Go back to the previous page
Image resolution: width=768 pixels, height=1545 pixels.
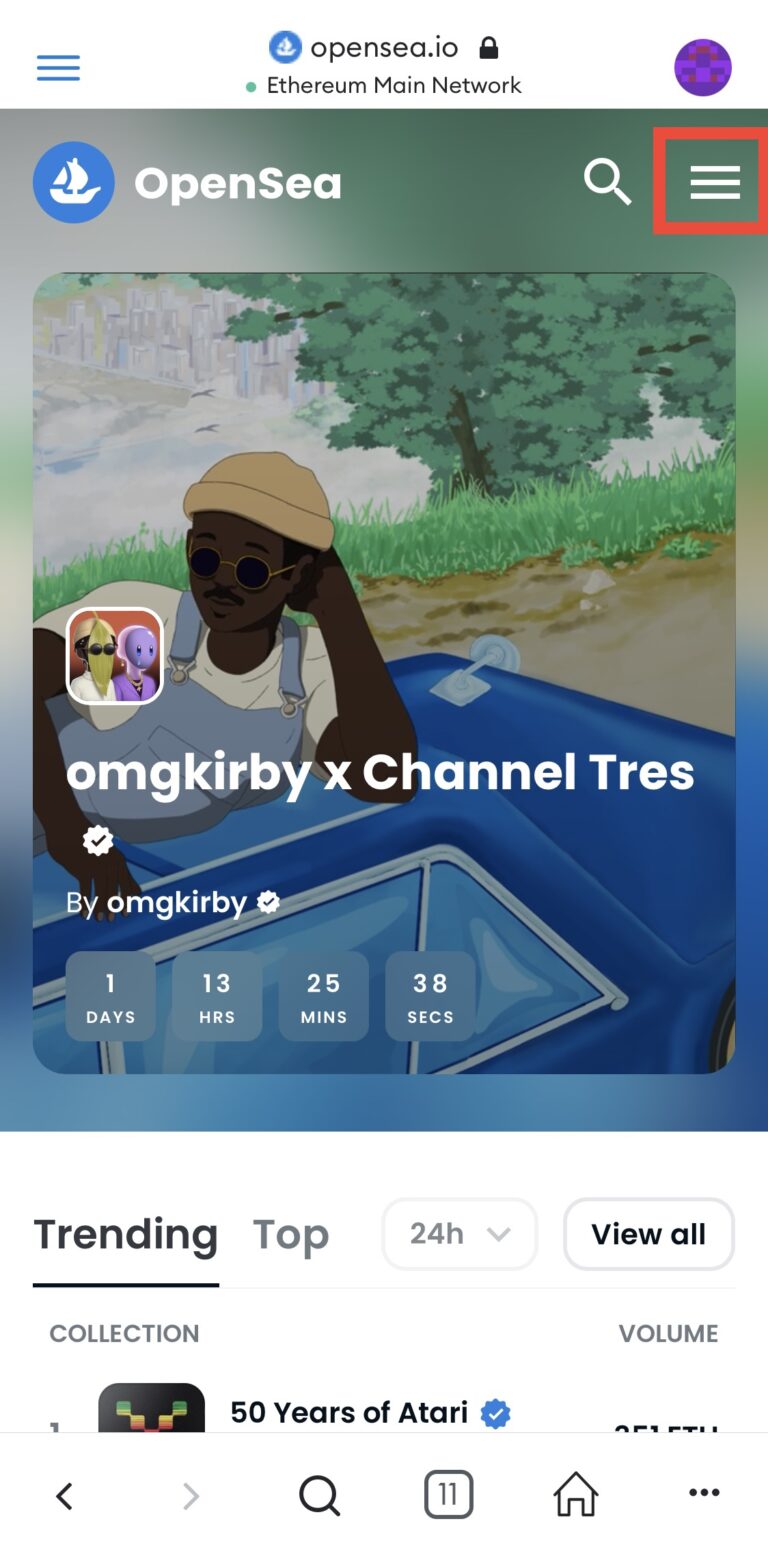(64, 1496)
